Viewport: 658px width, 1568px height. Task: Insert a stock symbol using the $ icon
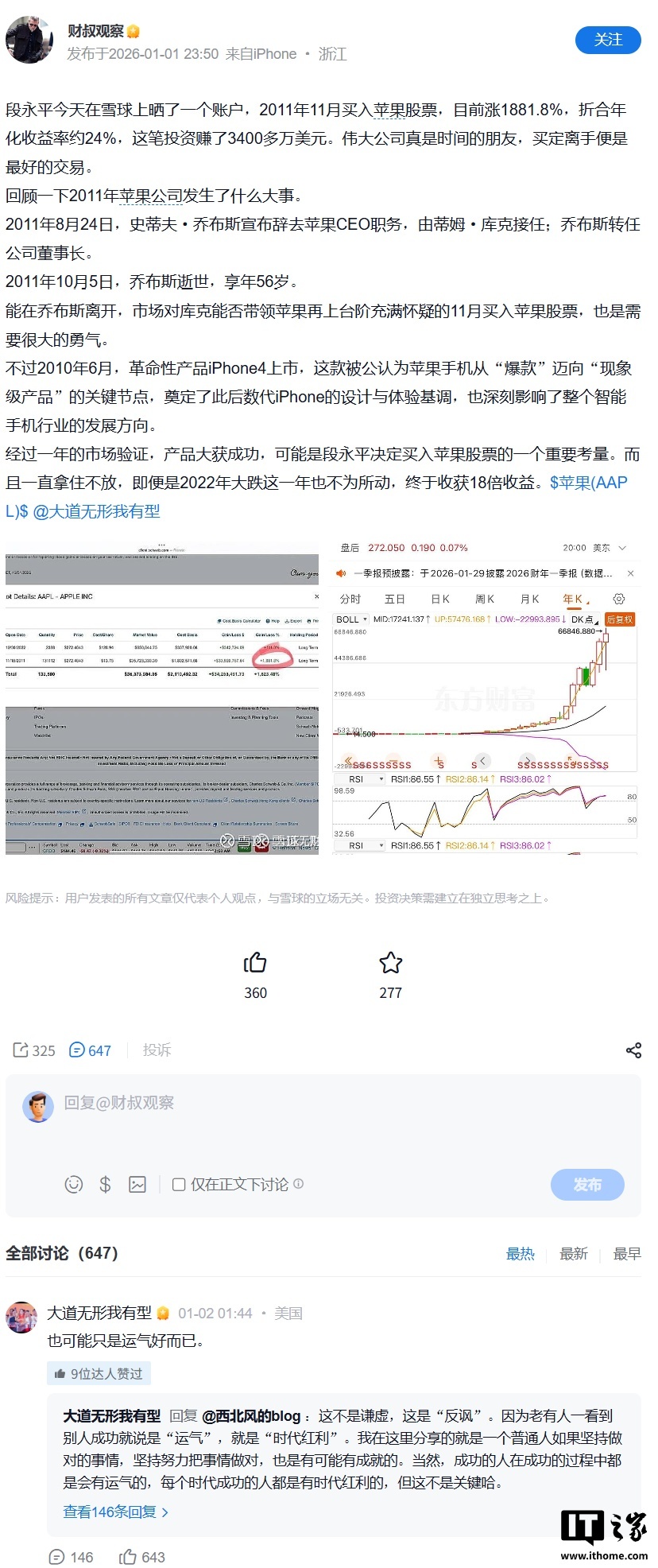pyautogui.click(x=105, y=1184)
